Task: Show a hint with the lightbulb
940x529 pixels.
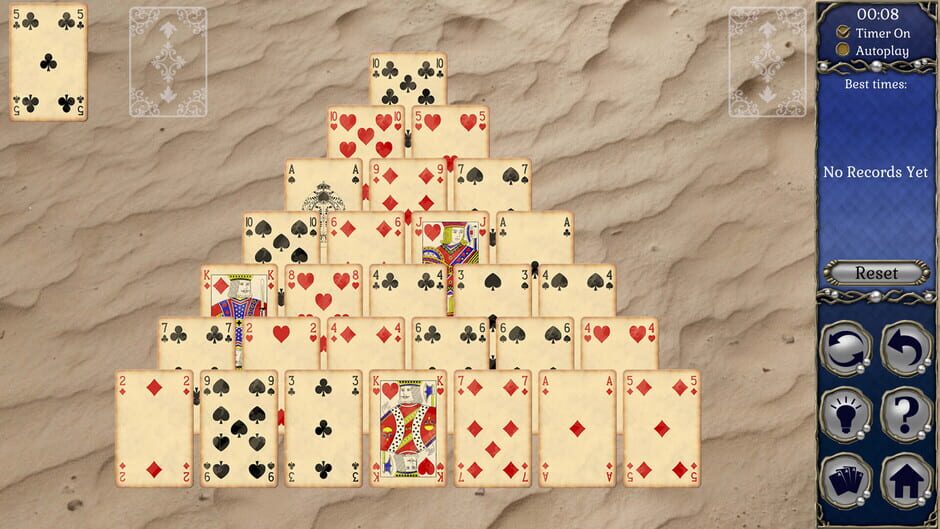Action: tap(845, 414)
